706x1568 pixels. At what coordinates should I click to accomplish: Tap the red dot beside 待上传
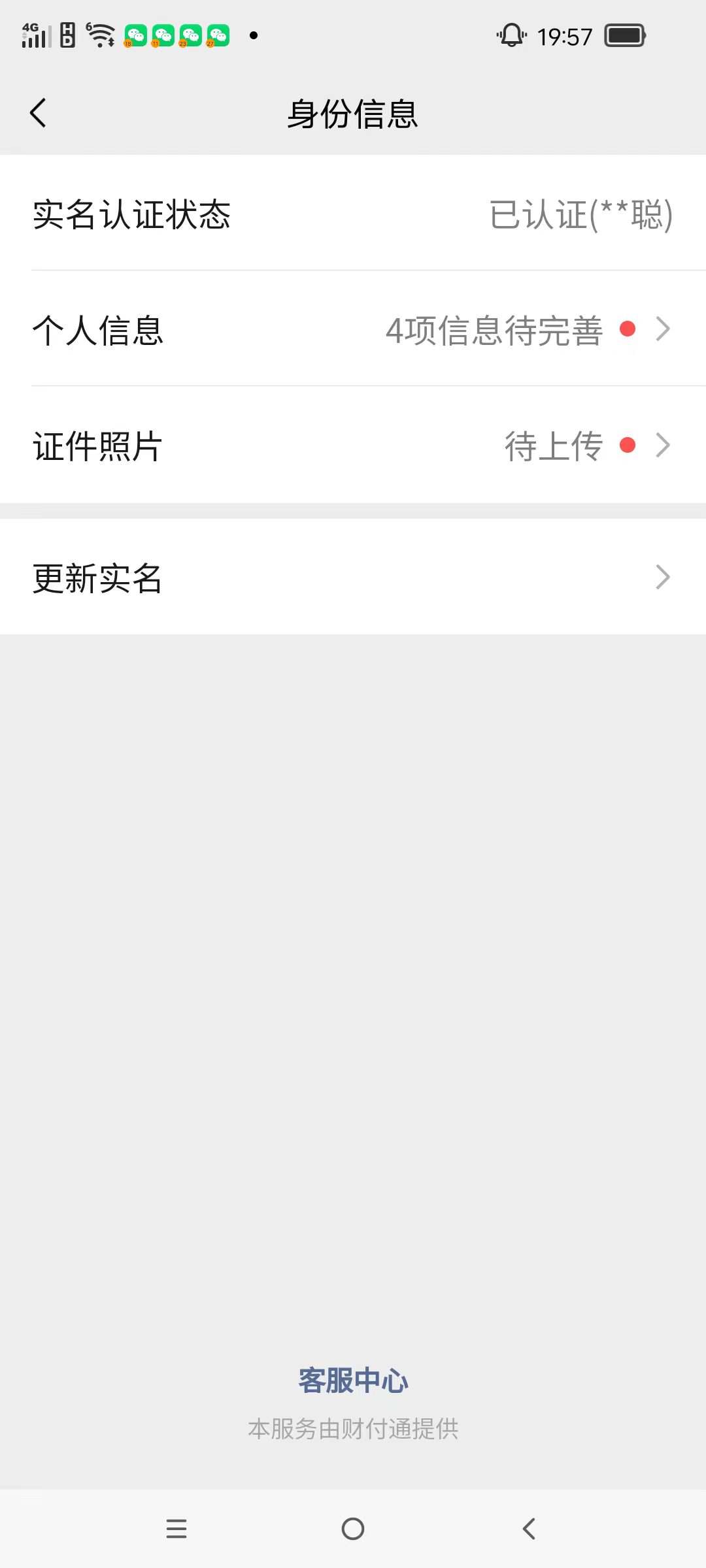tap(627, 446)
